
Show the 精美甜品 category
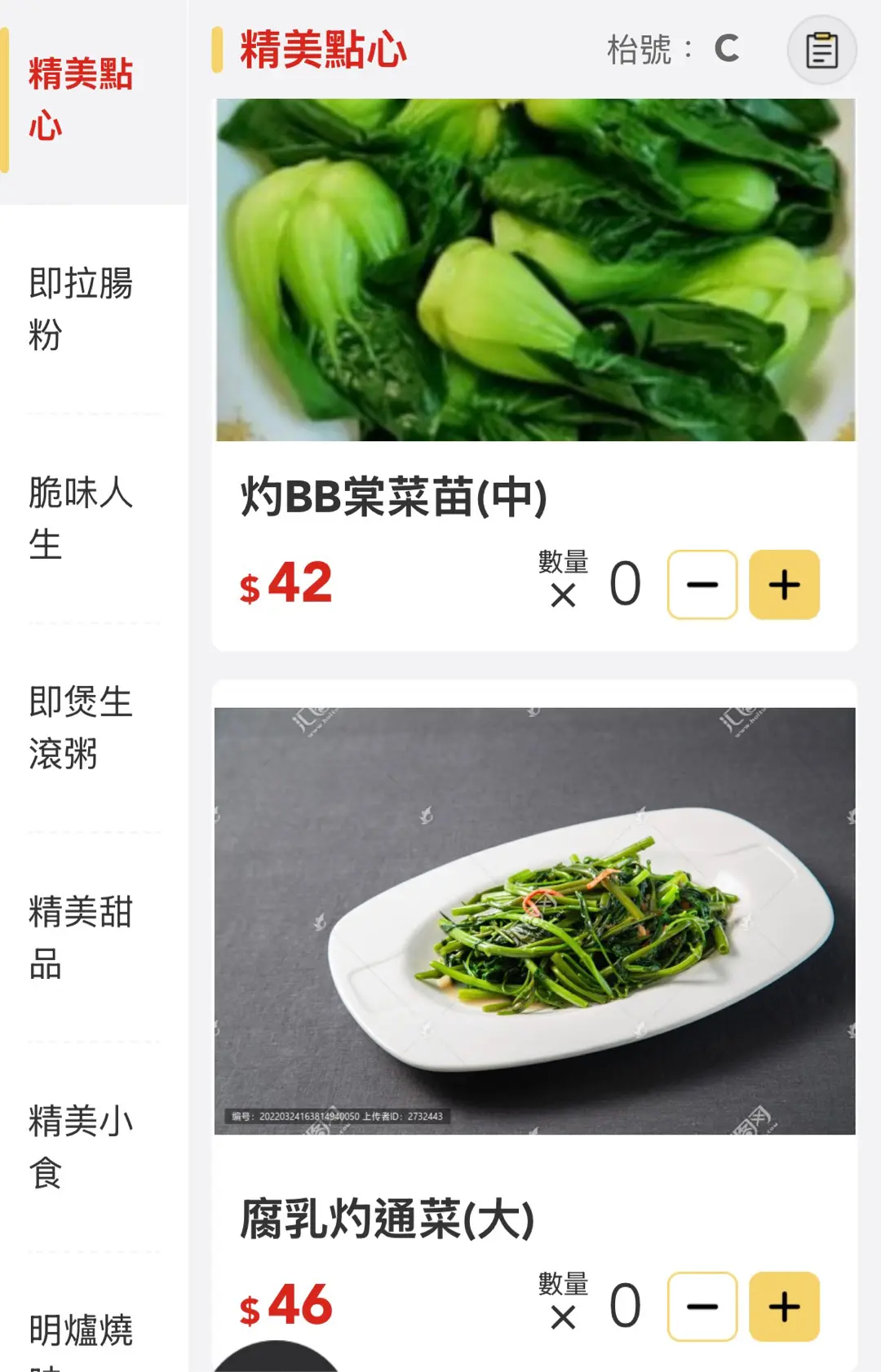[81, 936]
